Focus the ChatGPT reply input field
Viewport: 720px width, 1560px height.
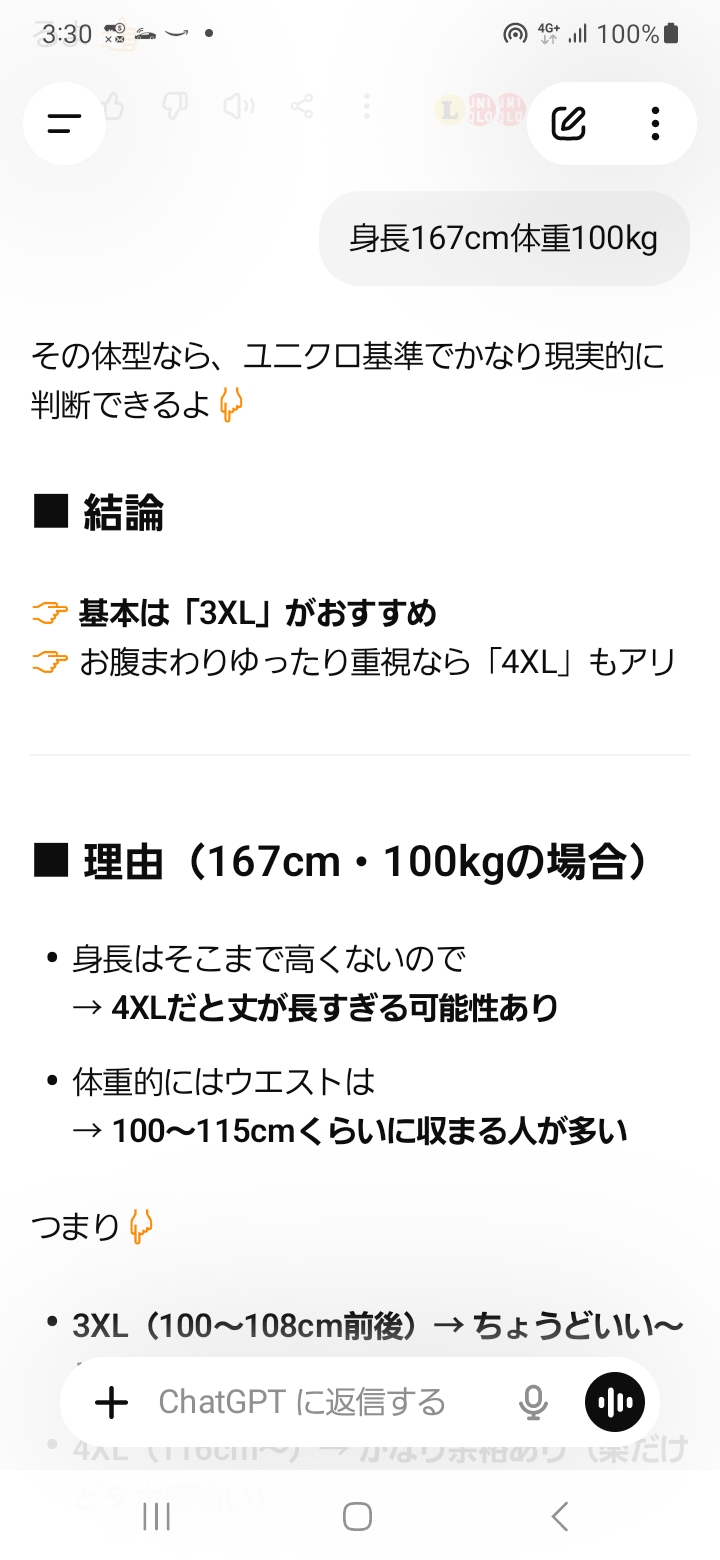[x=320, y=1403]
